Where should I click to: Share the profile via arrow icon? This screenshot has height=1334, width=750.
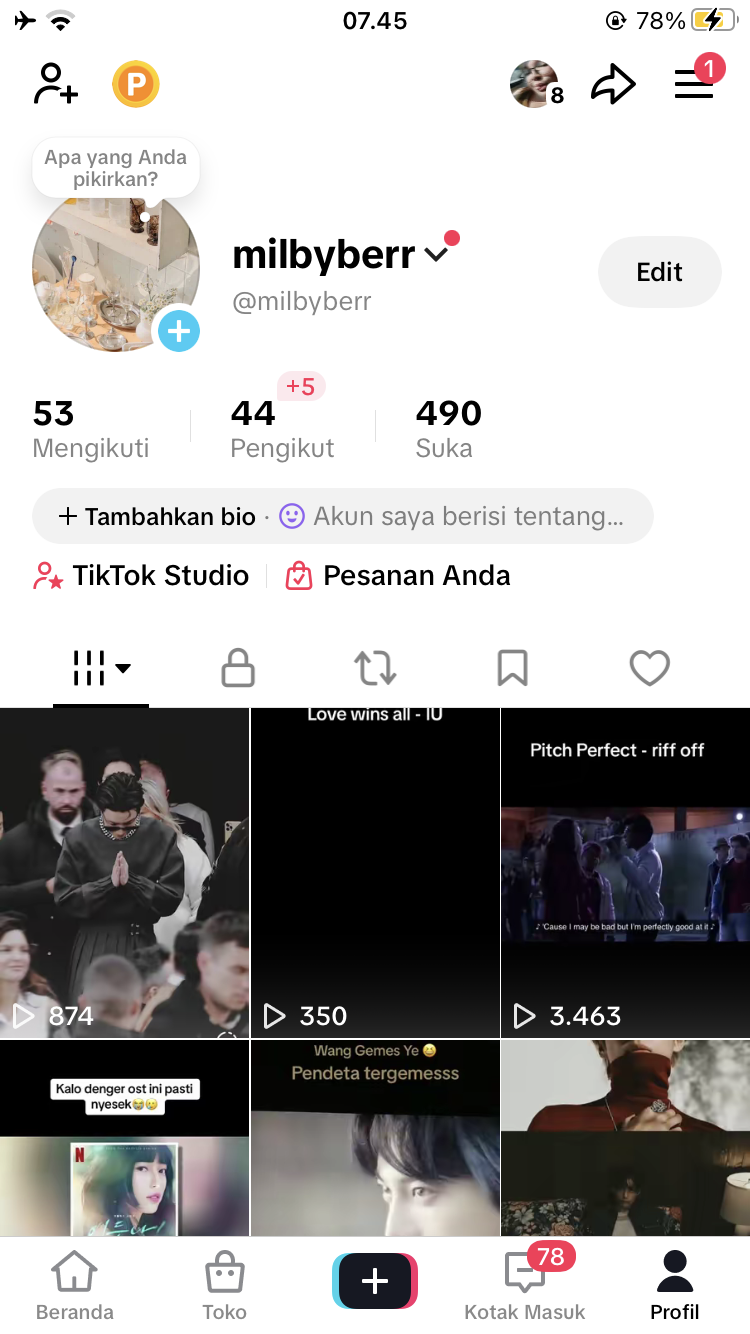(x=613, y=84)
